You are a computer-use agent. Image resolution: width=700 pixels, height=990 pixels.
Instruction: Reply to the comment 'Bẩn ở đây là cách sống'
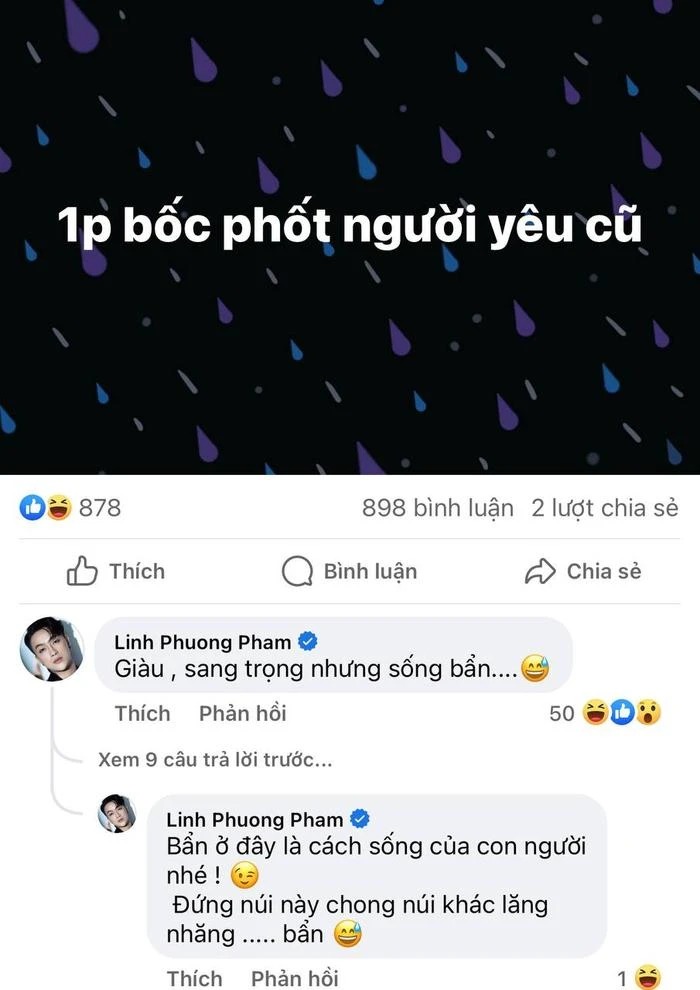294,977
